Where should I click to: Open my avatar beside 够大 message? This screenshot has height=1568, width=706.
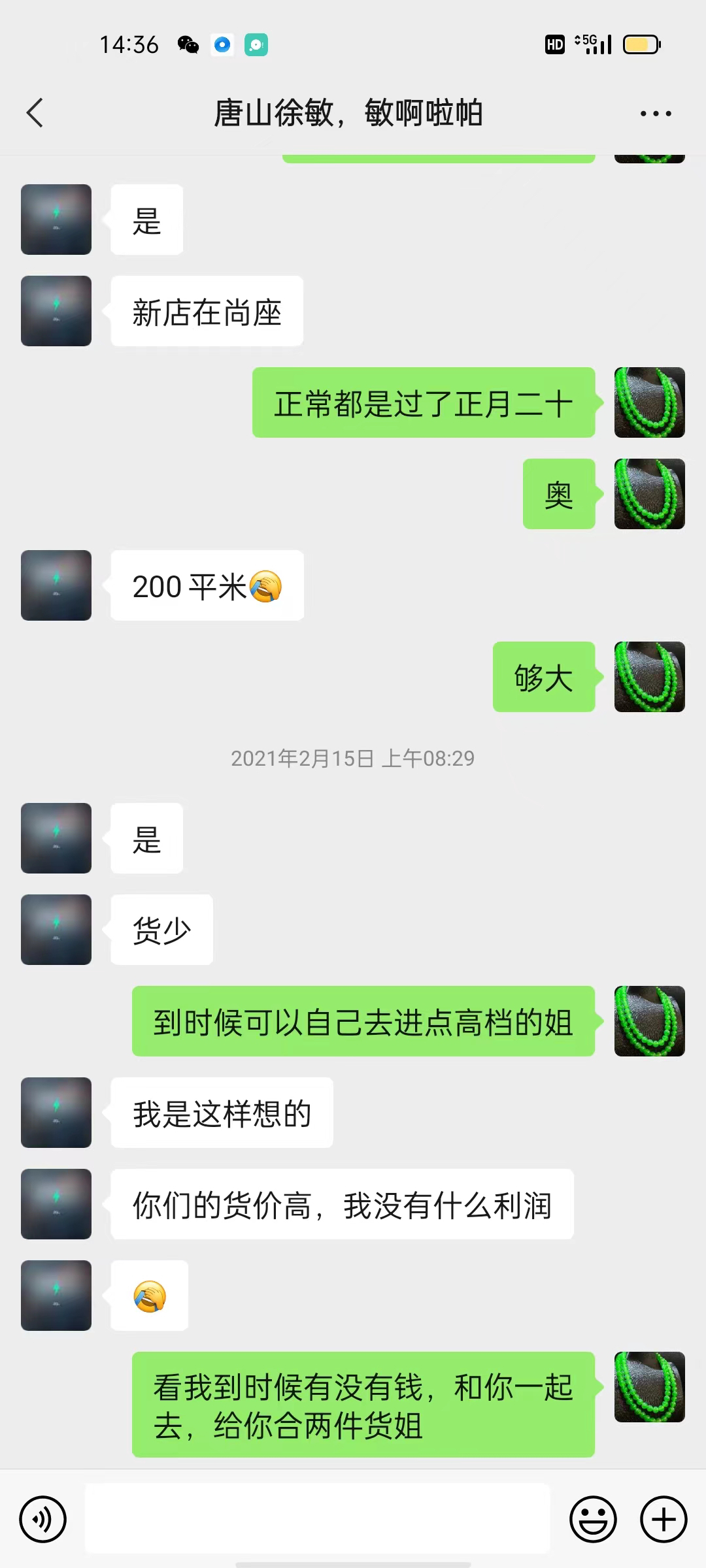click(649, 677)
